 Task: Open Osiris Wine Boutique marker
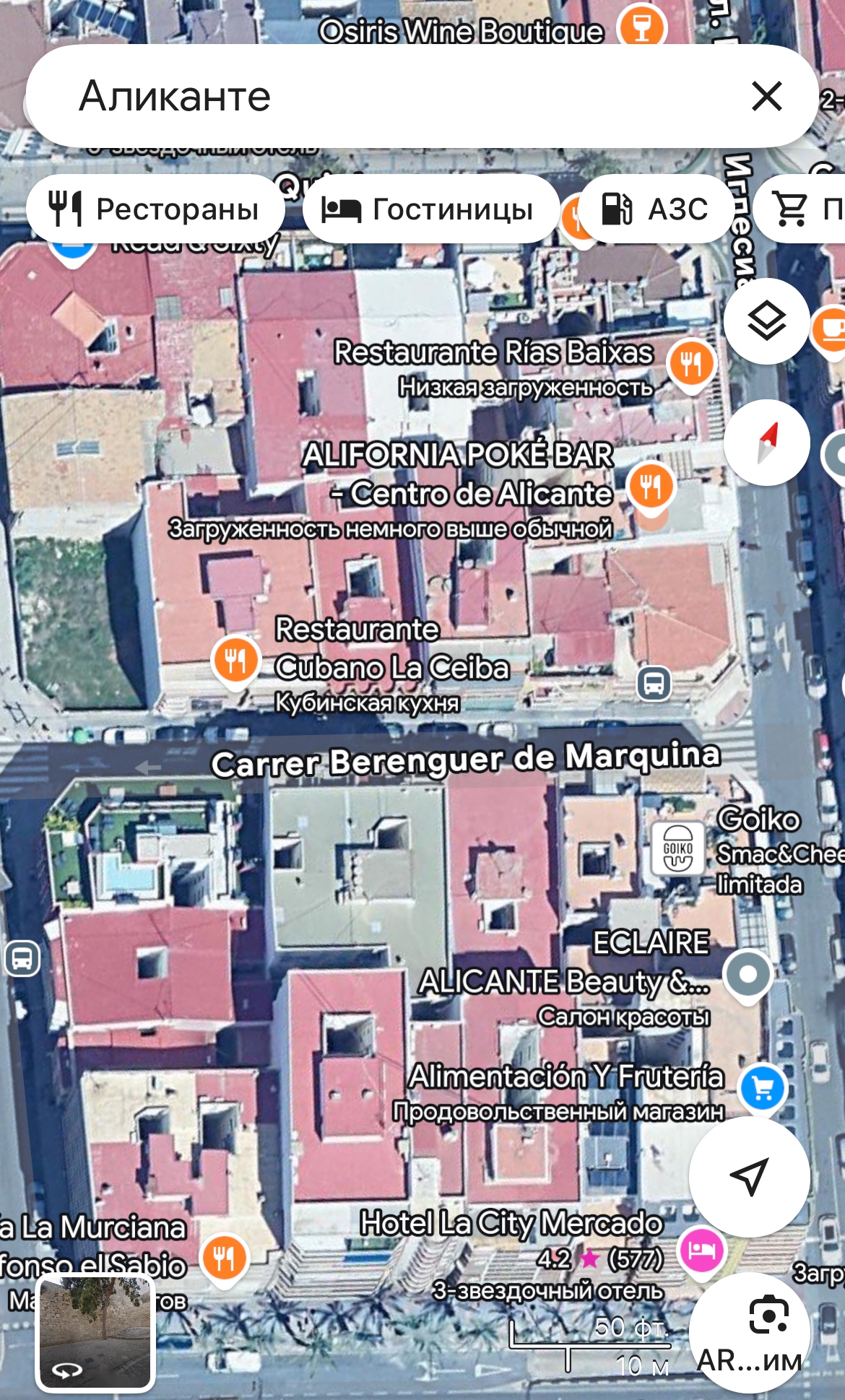click(x=641, y=29)
